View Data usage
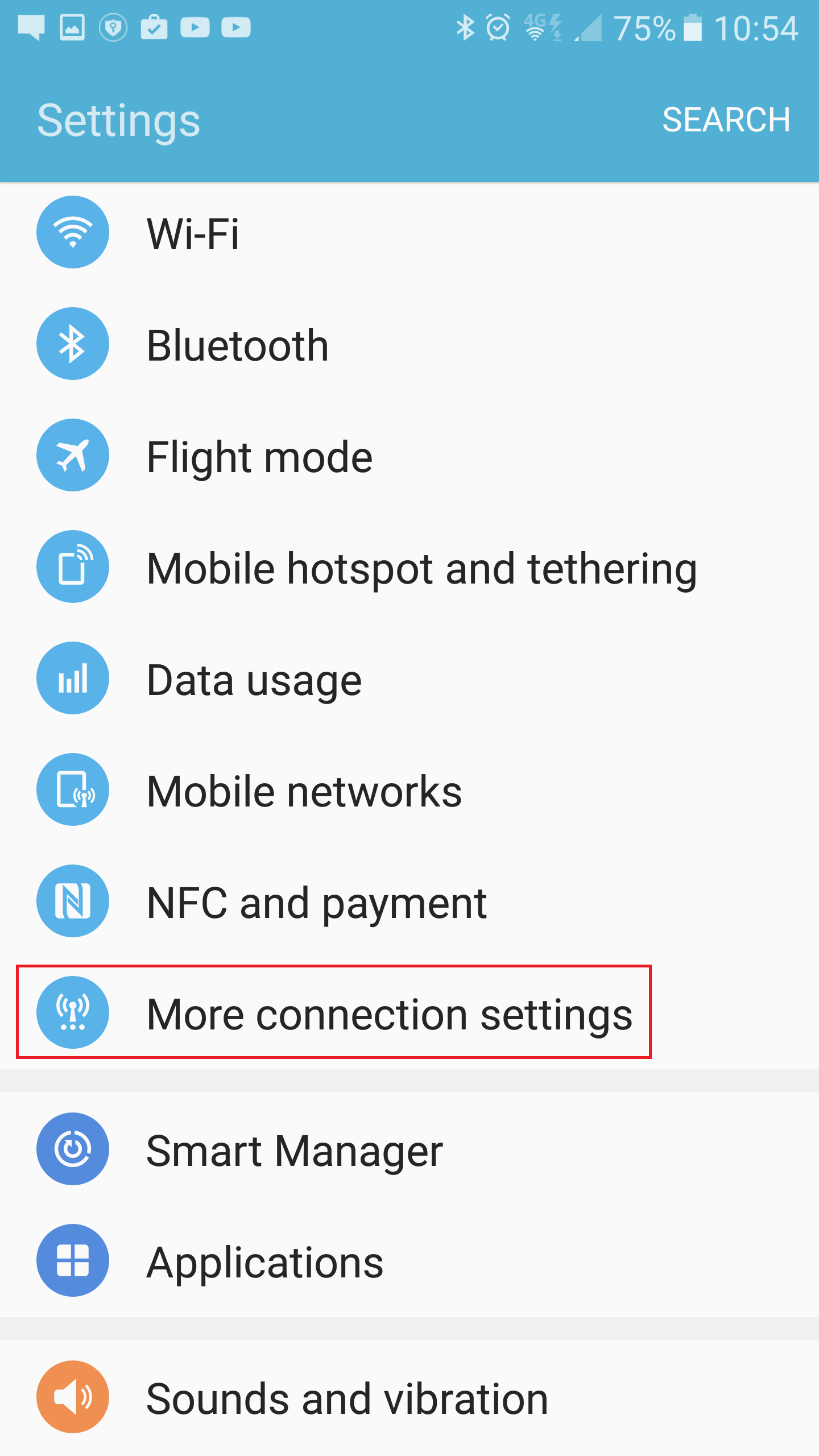Image resolution: width=819 pixels, height=1456 pixels. point(409,678)
